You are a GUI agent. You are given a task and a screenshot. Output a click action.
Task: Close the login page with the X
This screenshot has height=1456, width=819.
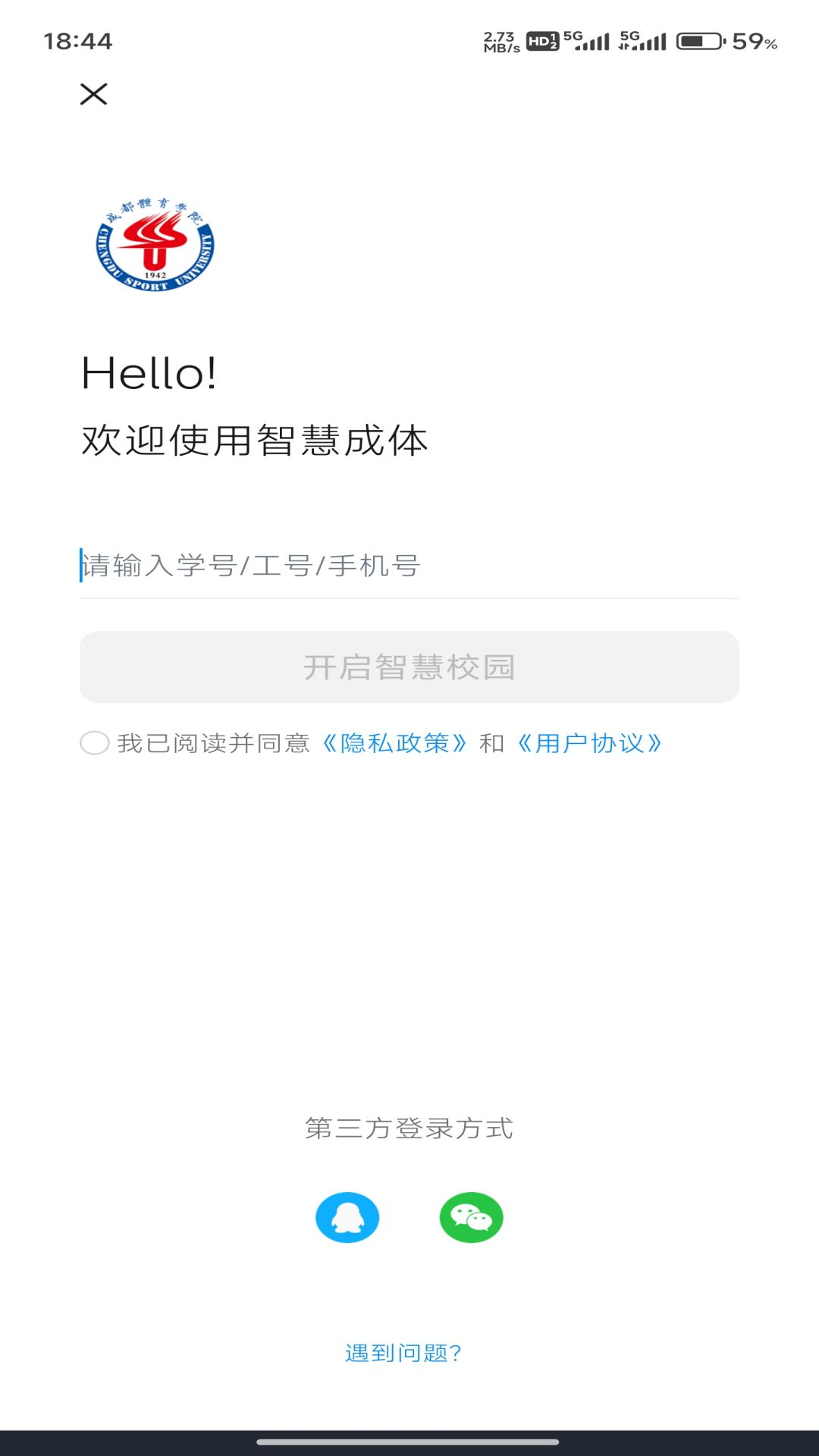(x=93, y=94)
